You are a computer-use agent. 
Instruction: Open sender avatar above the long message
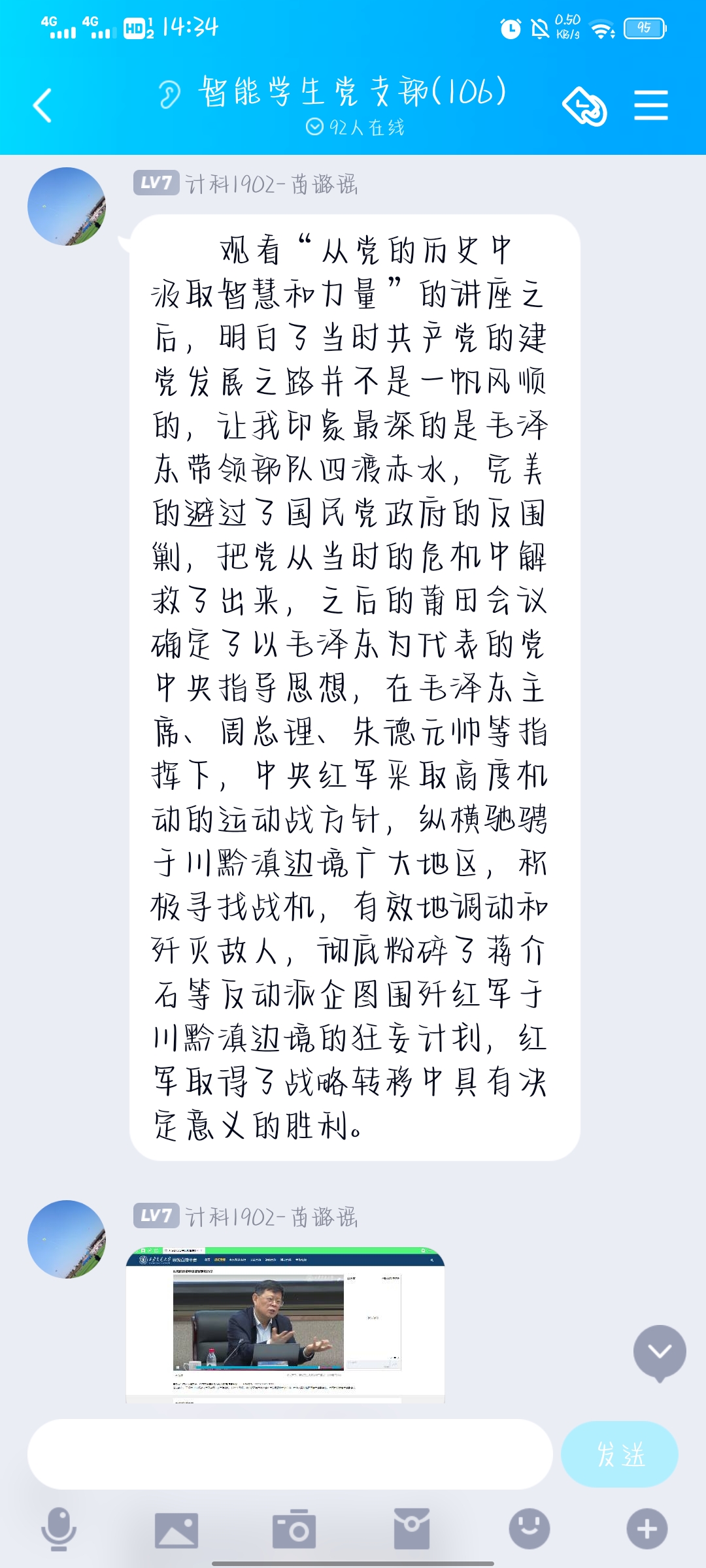(x=67, y=206)
